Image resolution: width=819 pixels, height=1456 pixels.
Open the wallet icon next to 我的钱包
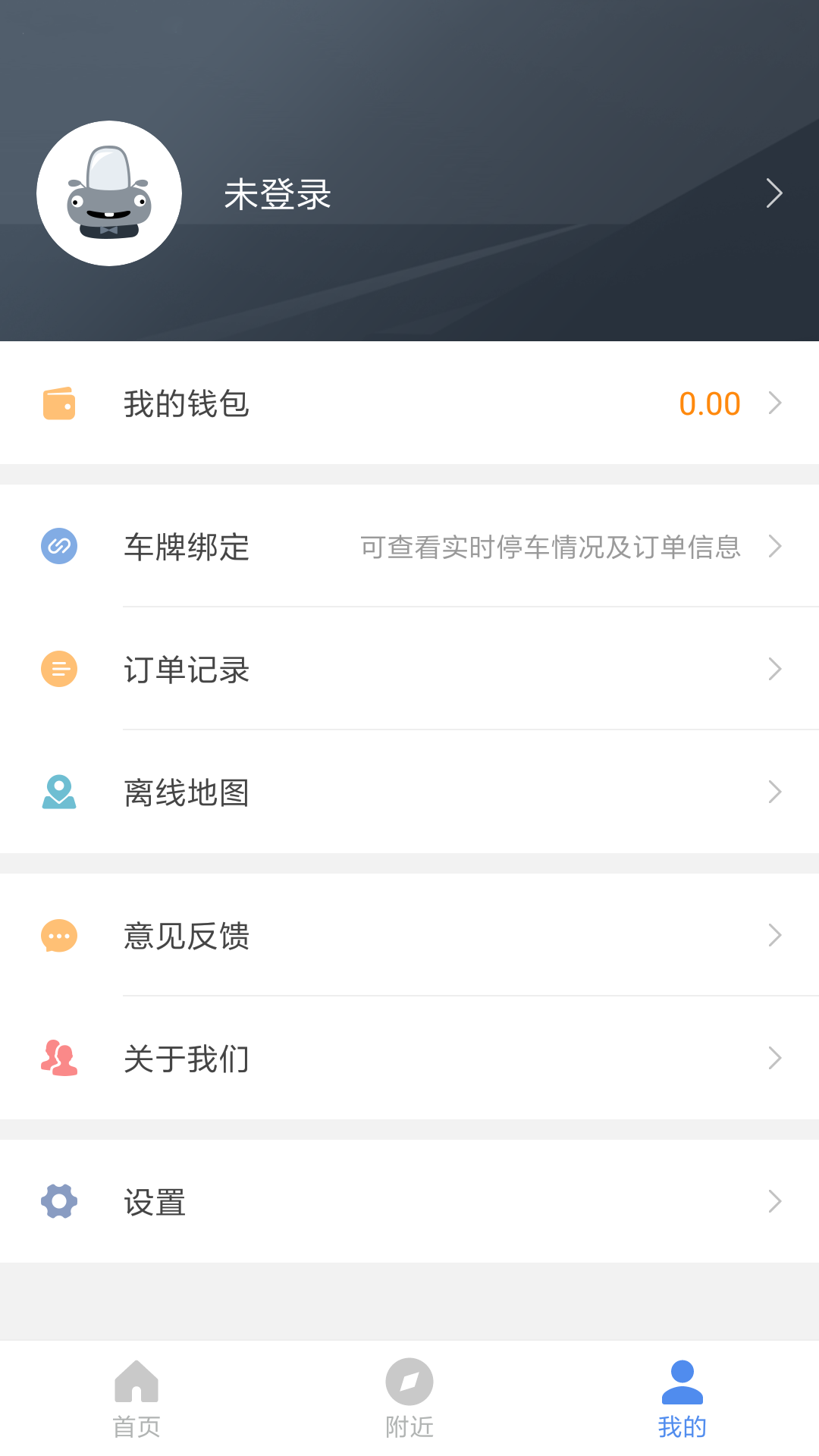pos(58,403)
